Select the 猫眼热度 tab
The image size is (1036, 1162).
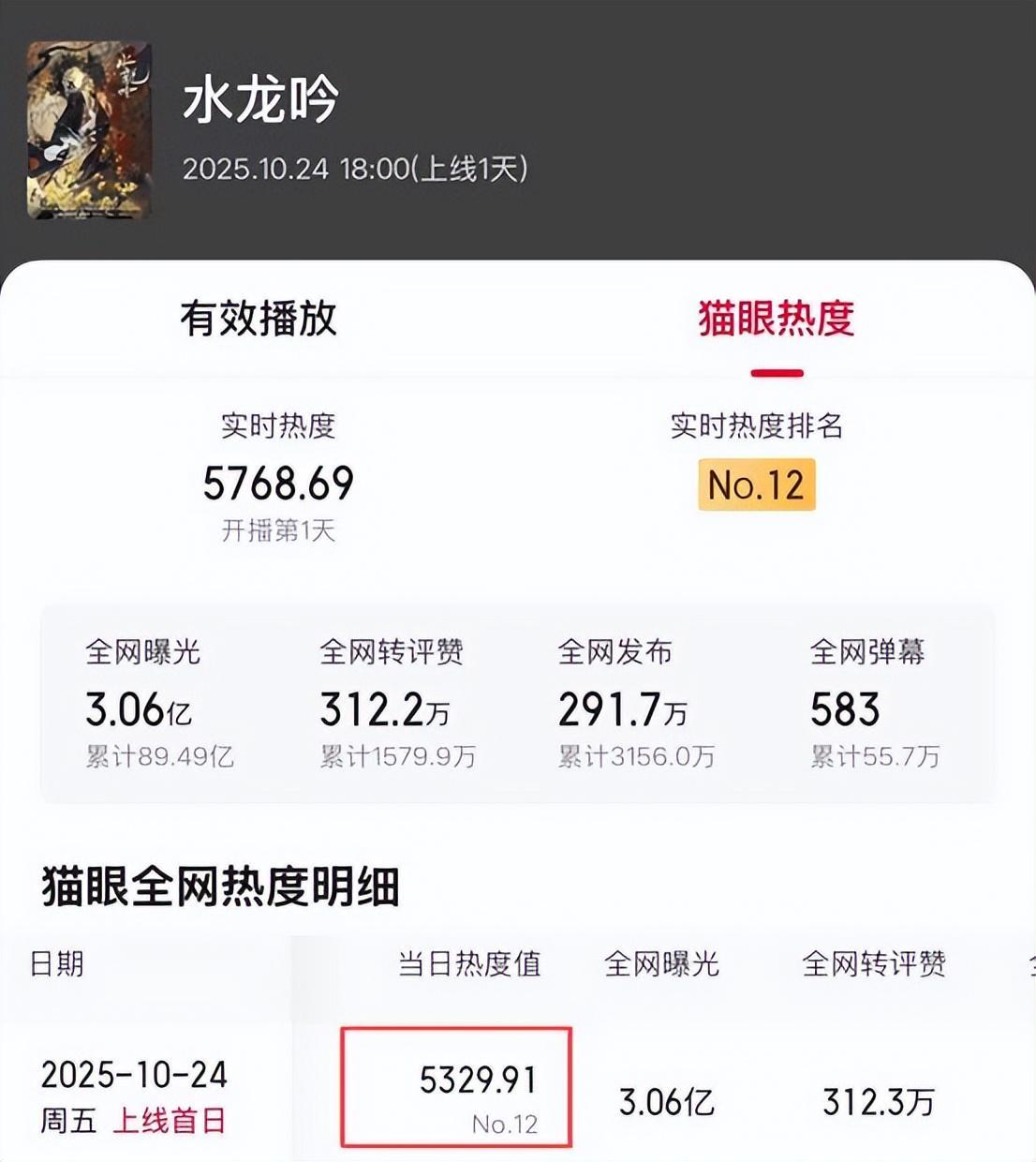pyautogui.click(x=776, y=319)
